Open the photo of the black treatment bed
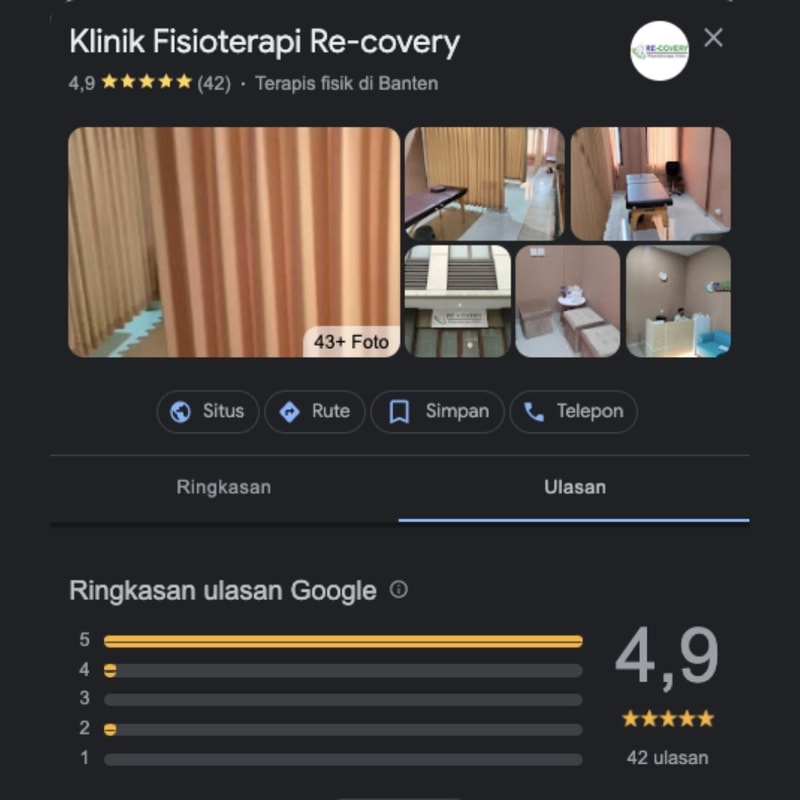The image size is (800, 800). [x=484, y=183]
